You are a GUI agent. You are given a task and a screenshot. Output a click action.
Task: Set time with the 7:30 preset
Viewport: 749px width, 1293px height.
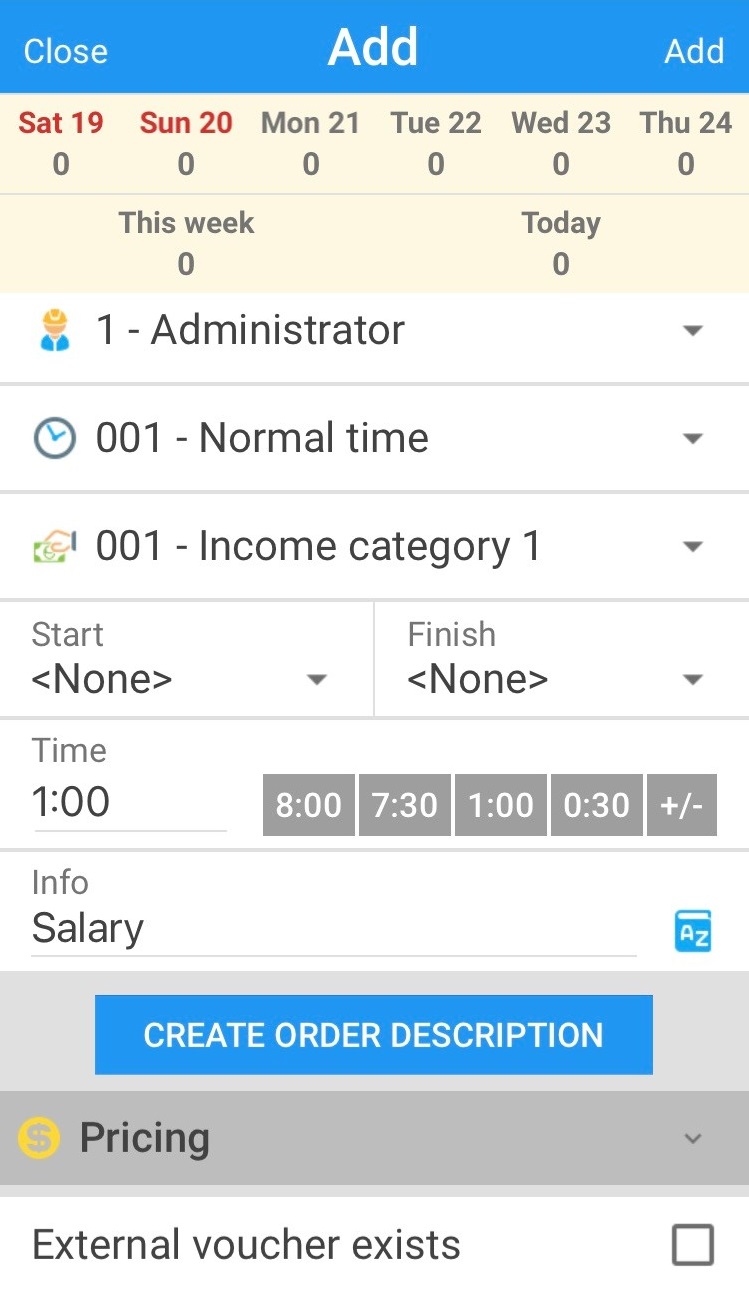tap(405, 805)
